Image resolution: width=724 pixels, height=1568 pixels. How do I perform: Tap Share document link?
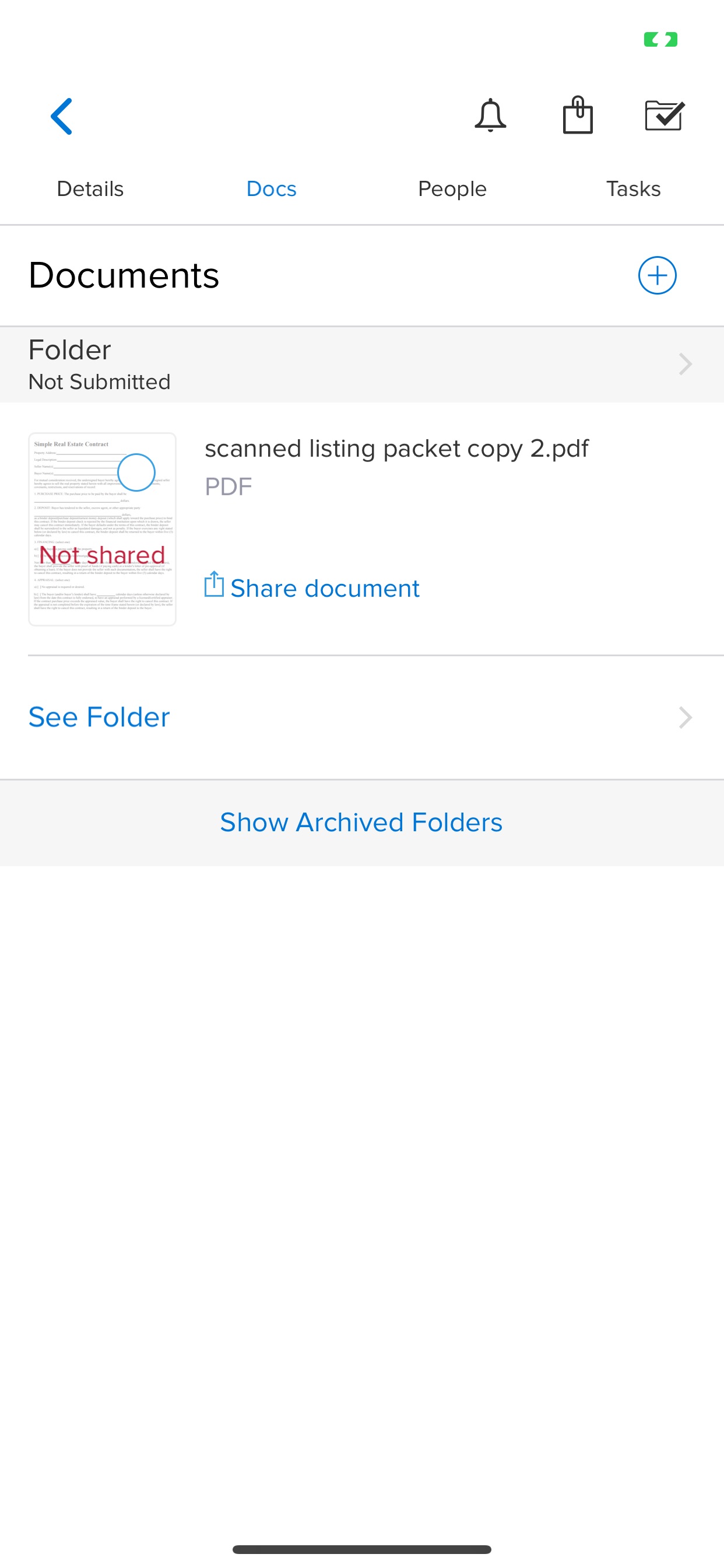pos(312,587)
